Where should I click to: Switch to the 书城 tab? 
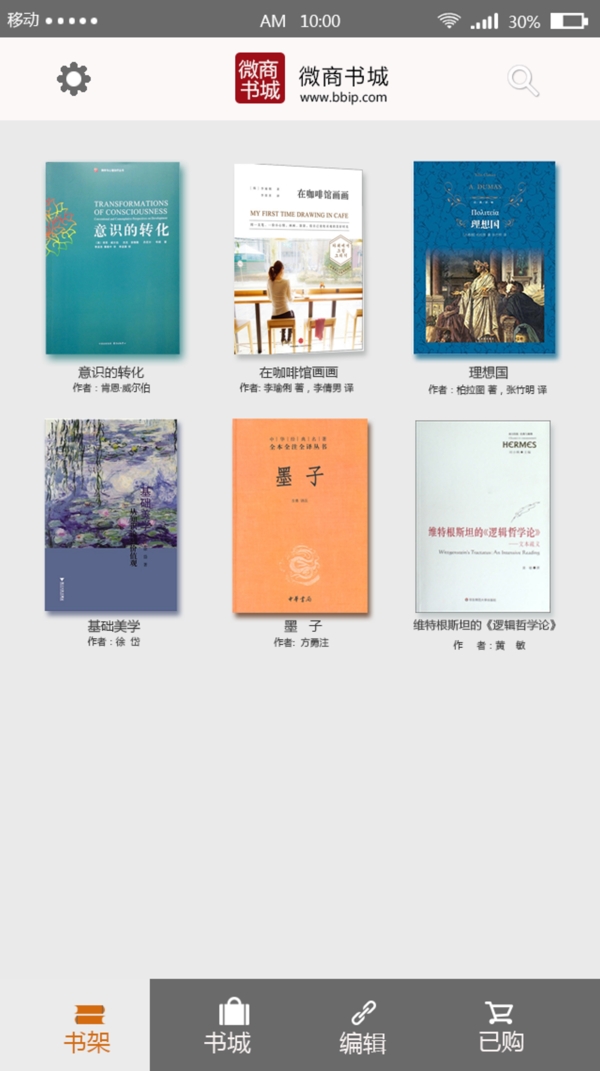pos(228,1027)
